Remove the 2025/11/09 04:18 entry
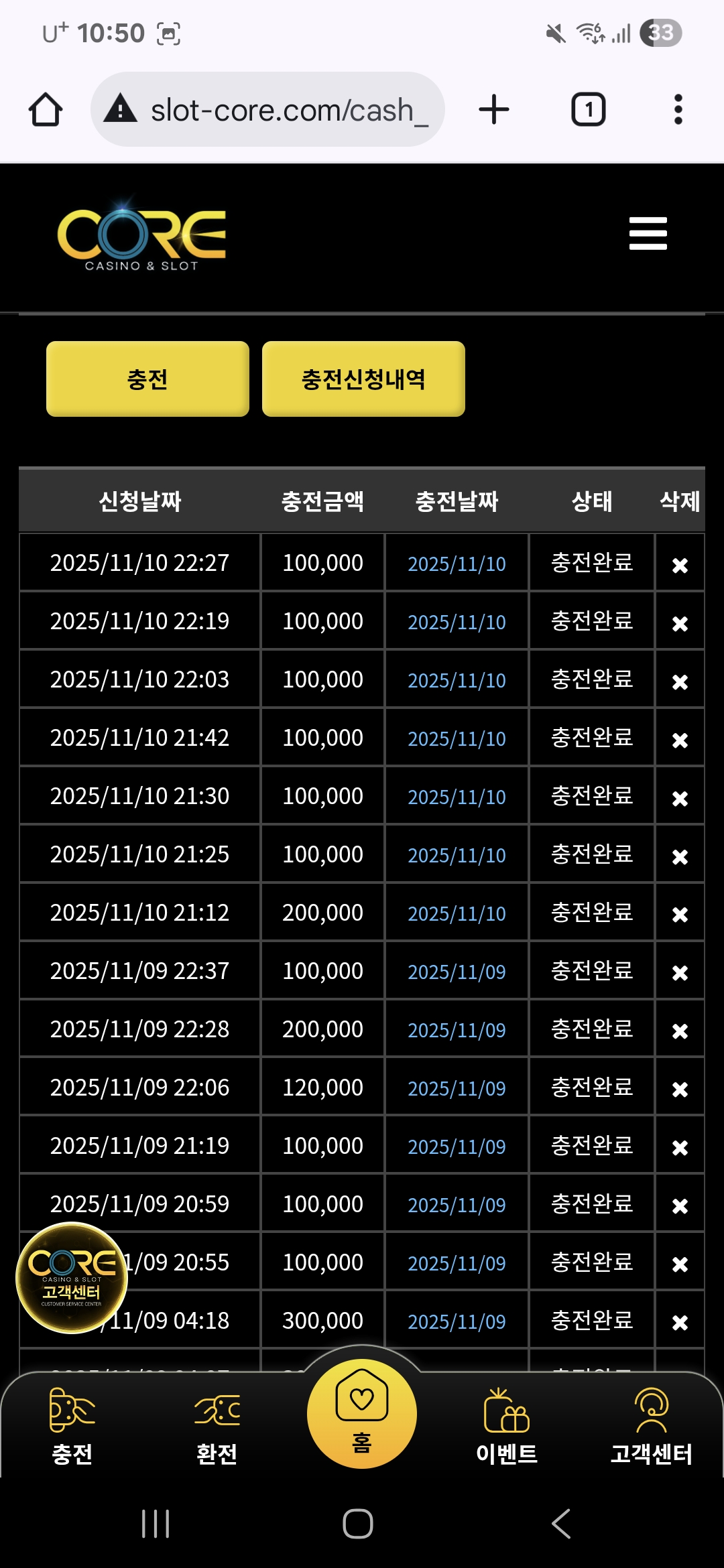Viewport: 724px width, 1568px height. [680, 1323]
